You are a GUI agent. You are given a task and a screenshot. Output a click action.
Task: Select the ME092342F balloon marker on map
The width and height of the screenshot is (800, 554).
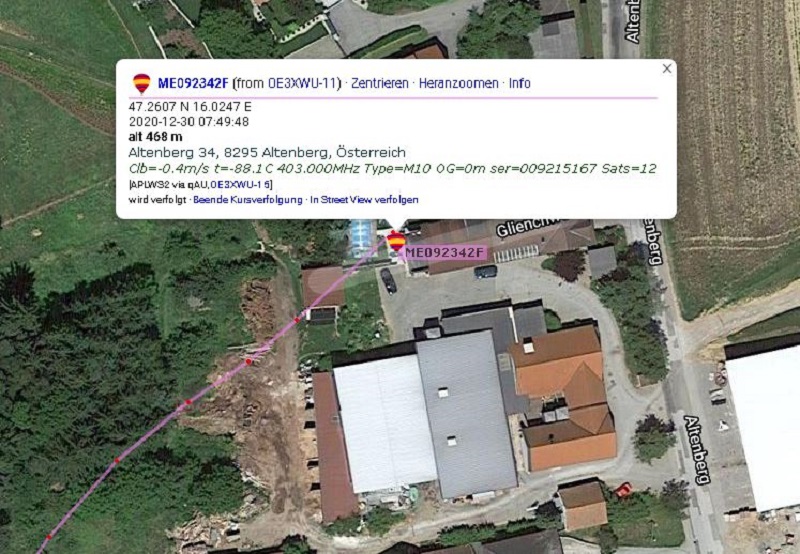coord(396,241)
